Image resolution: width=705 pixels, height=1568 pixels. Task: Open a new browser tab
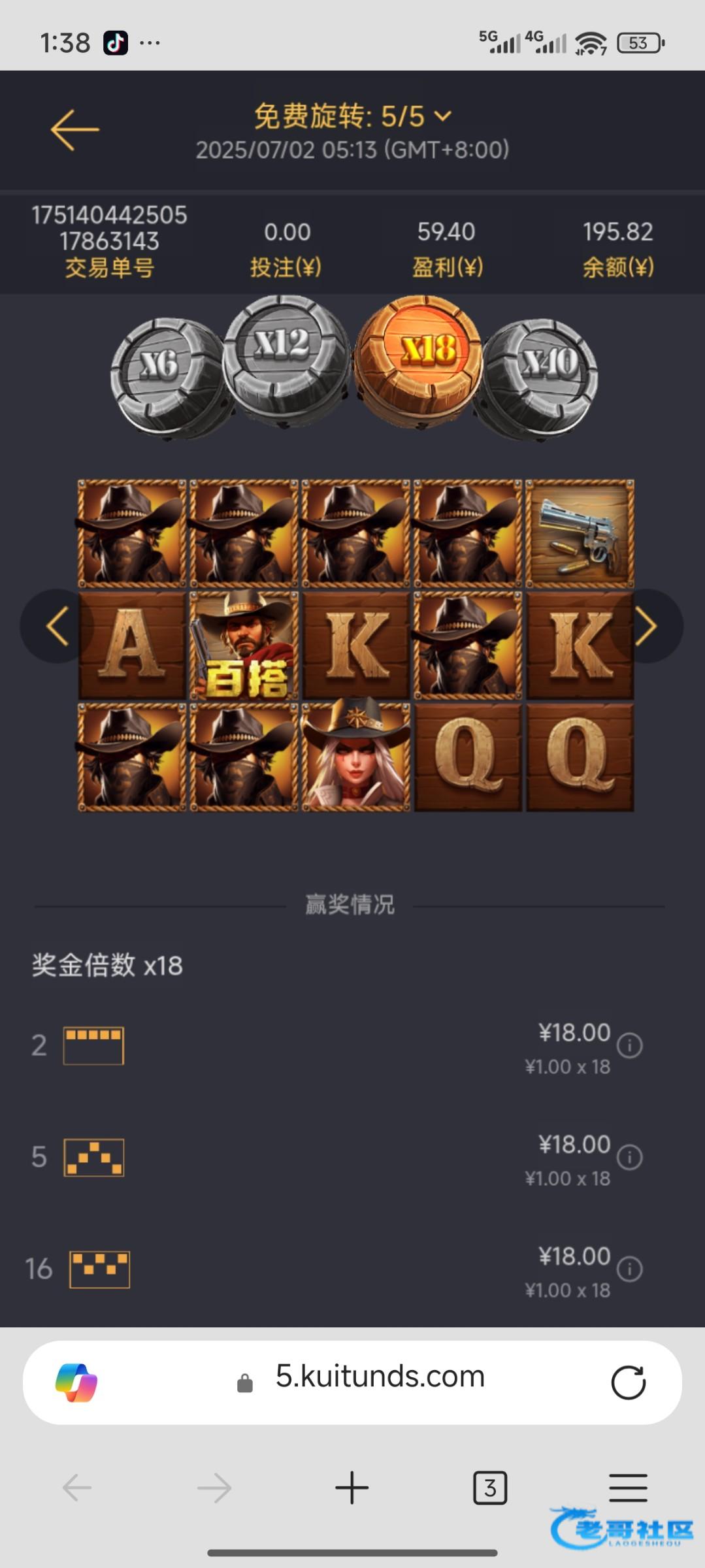click(352, 1488)
